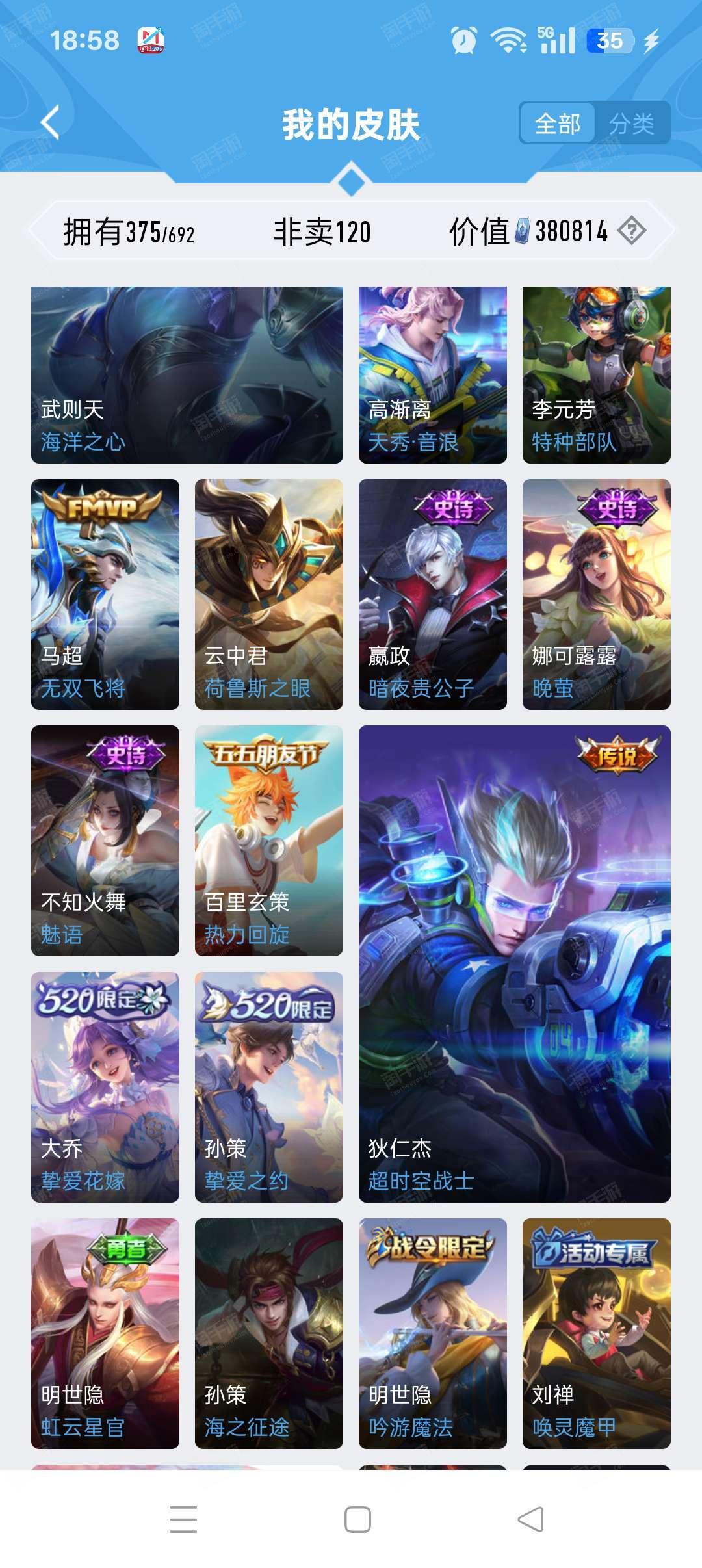702x1568 pixels.
Task: Open 武则天 海洋之心 skin
Action: coord(187,375)
